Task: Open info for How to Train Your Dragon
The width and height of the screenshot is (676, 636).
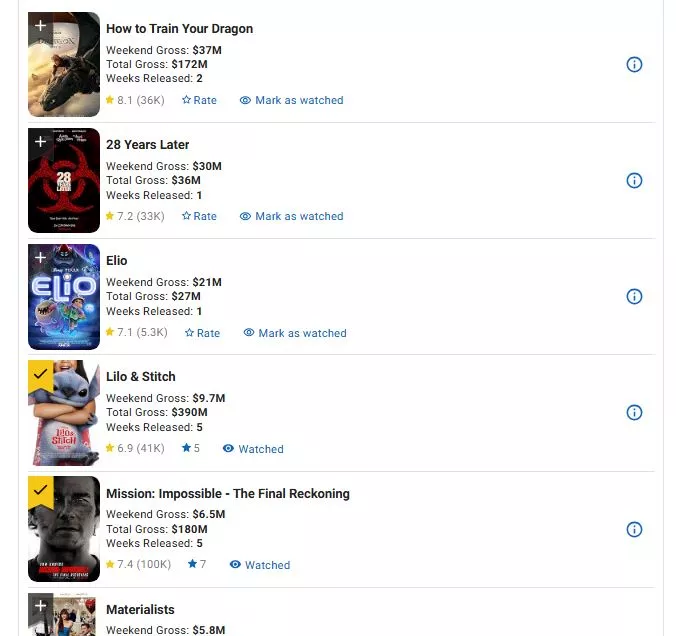Action: (x=633, y=65)
